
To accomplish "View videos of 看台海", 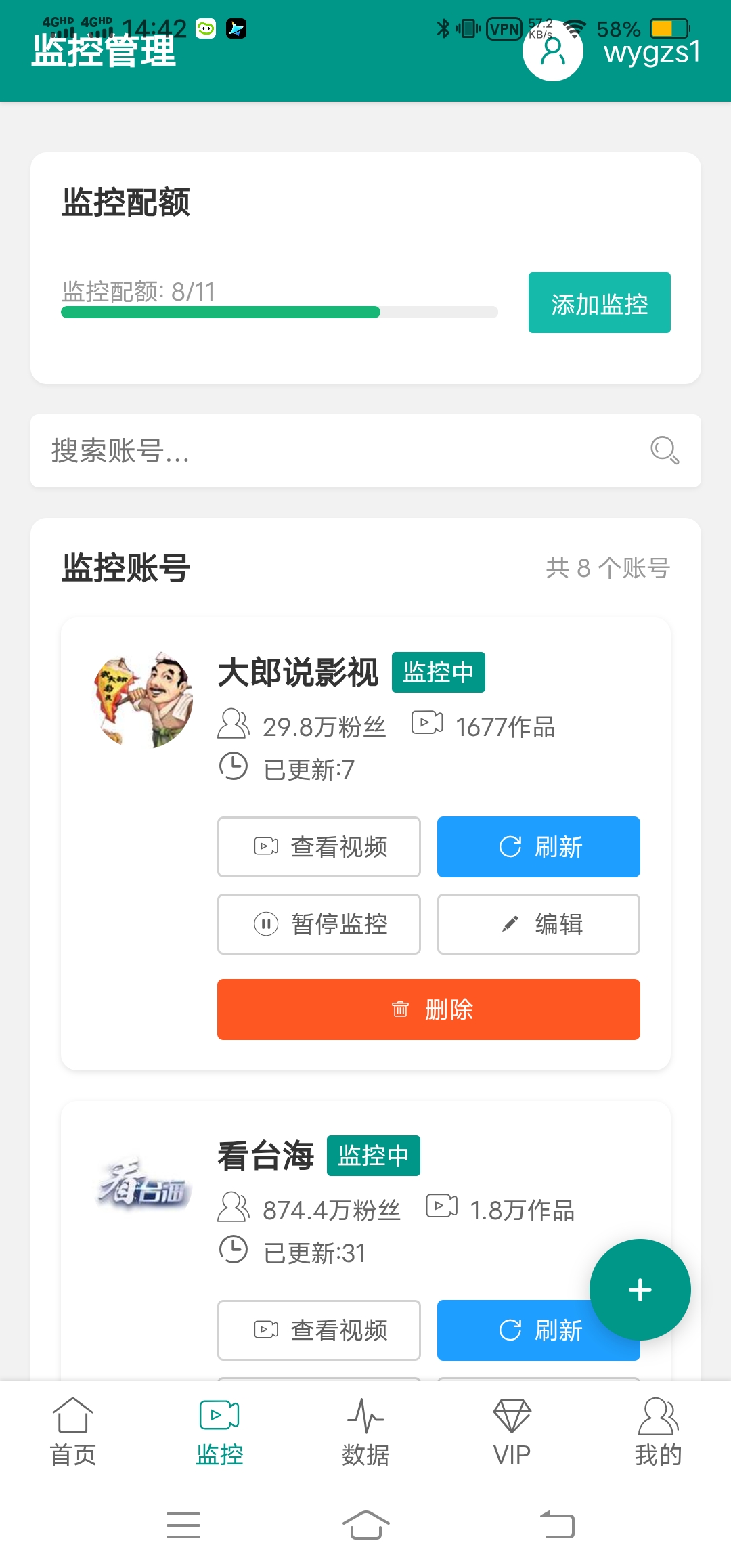I will coord(319,1330).
